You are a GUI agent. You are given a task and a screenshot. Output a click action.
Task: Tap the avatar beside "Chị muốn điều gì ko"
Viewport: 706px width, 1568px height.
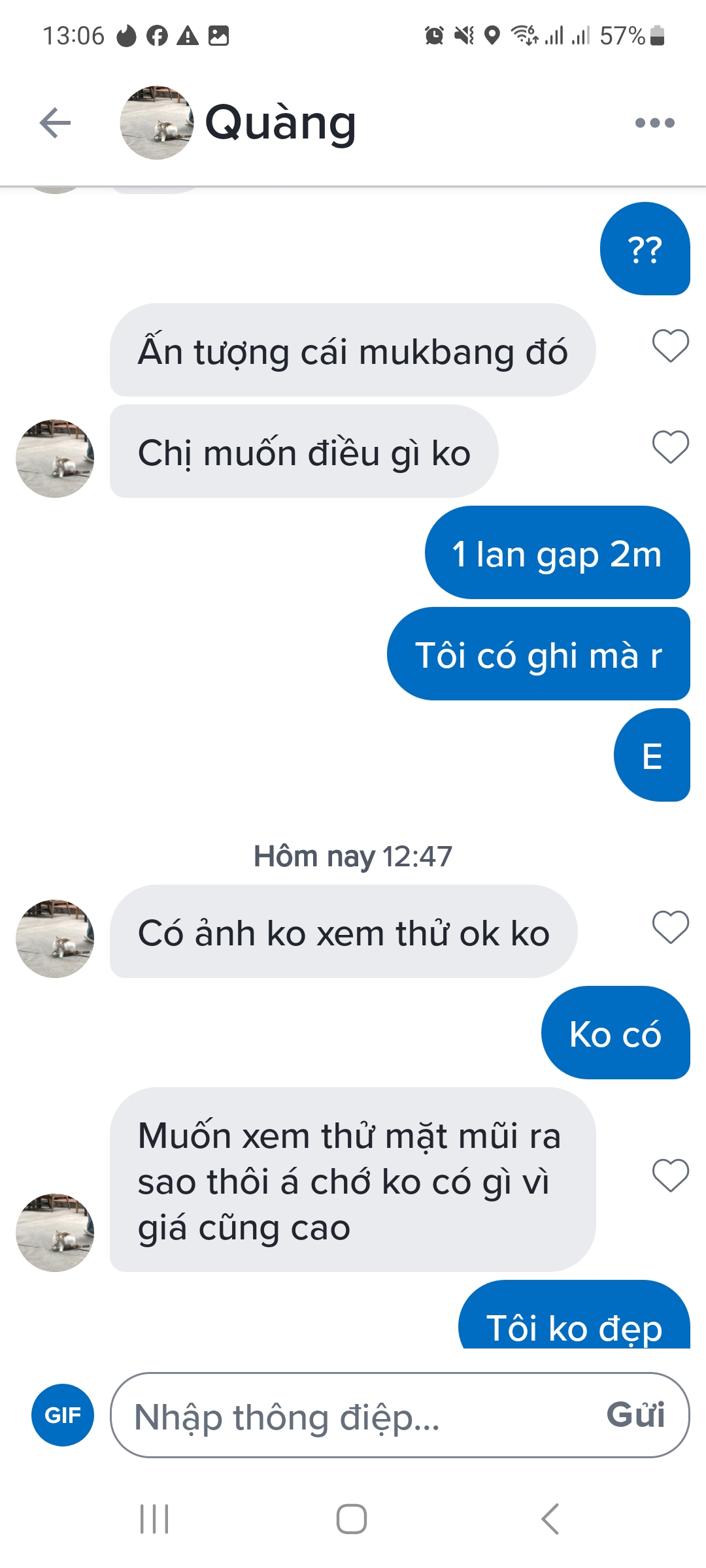pyautogui.click(x=55, y=459)
